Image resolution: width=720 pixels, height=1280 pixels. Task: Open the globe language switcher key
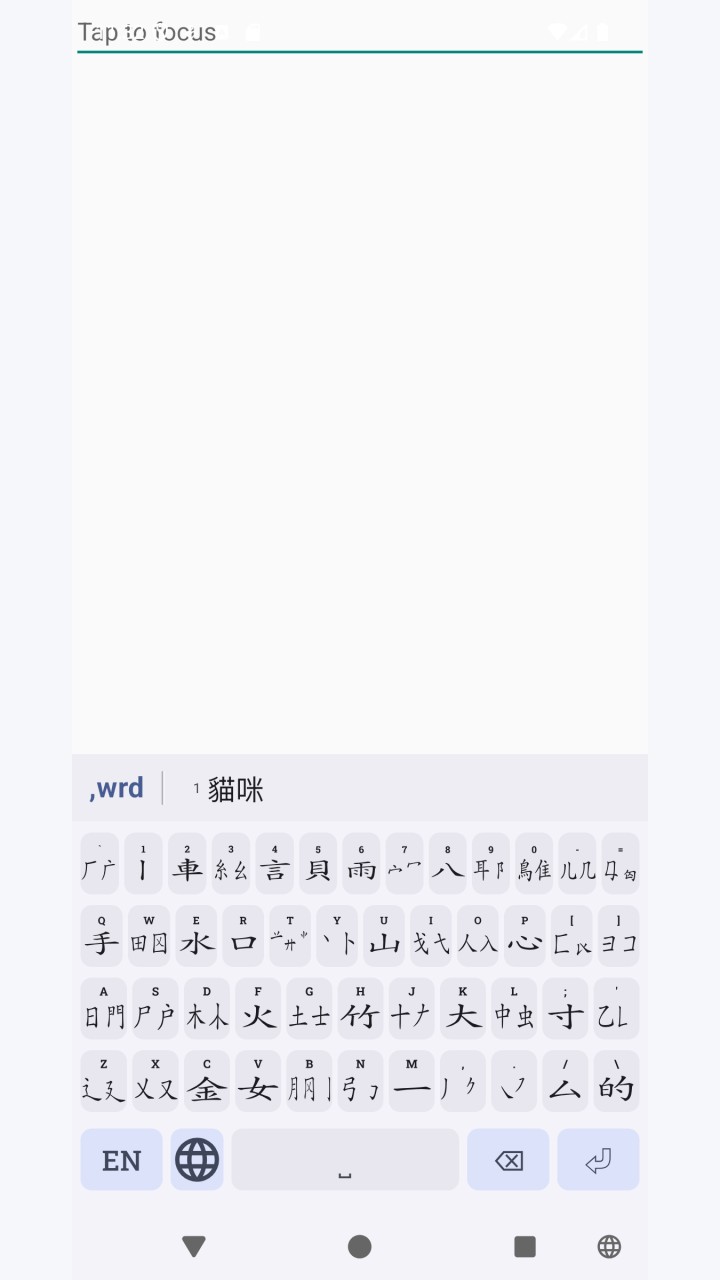click(197, 1160)
